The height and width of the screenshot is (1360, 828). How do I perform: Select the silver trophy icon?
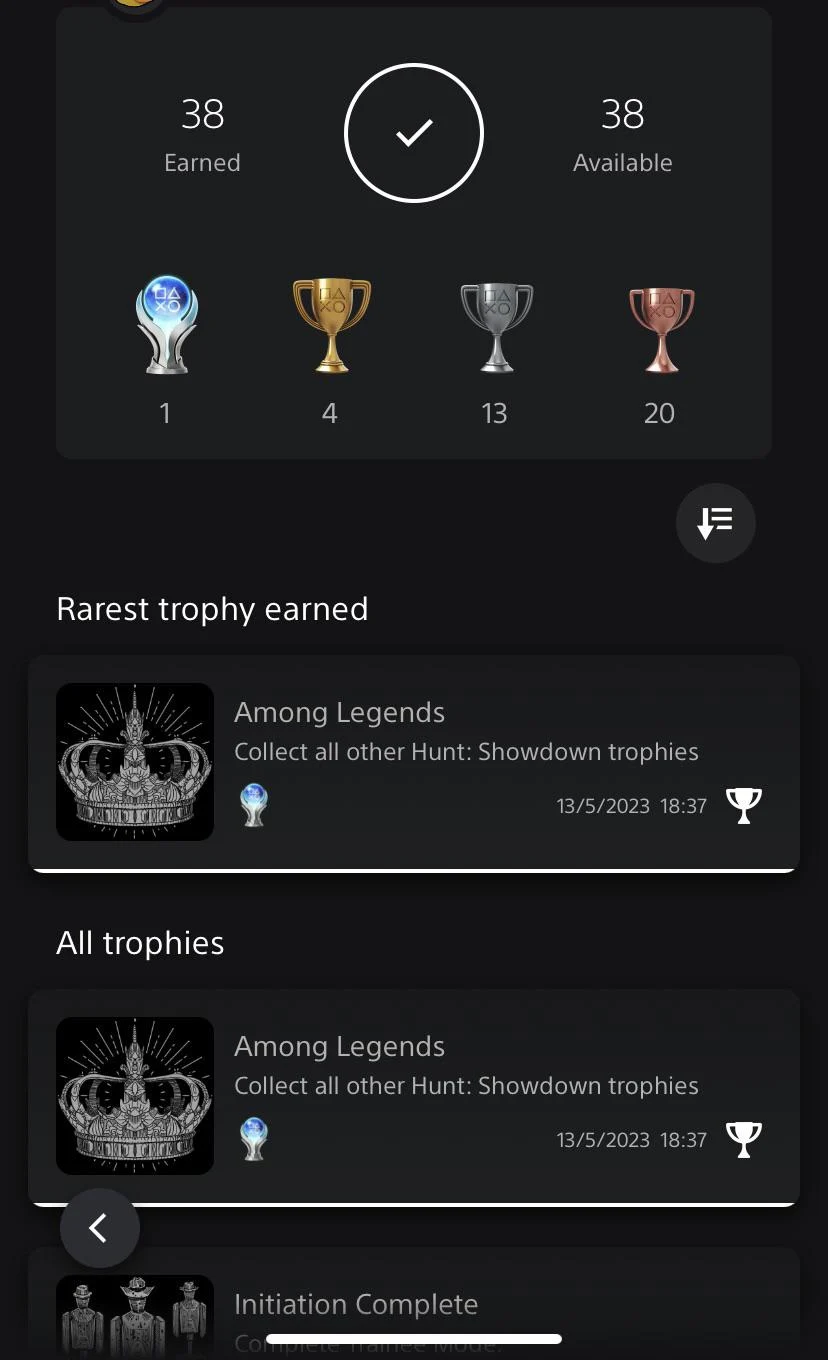point(495,325)
